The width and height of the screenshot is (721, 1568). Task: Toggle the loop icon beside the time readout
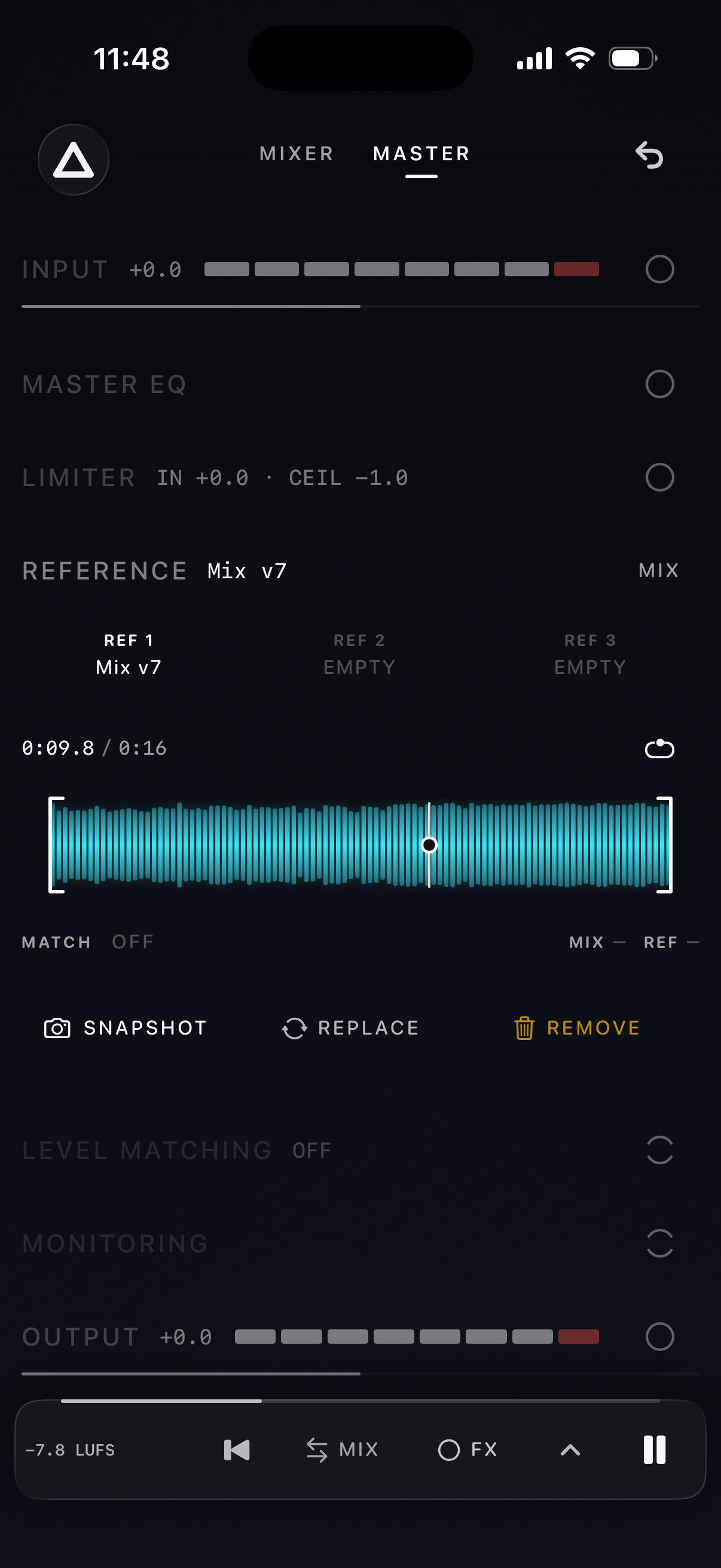(659, 748)
